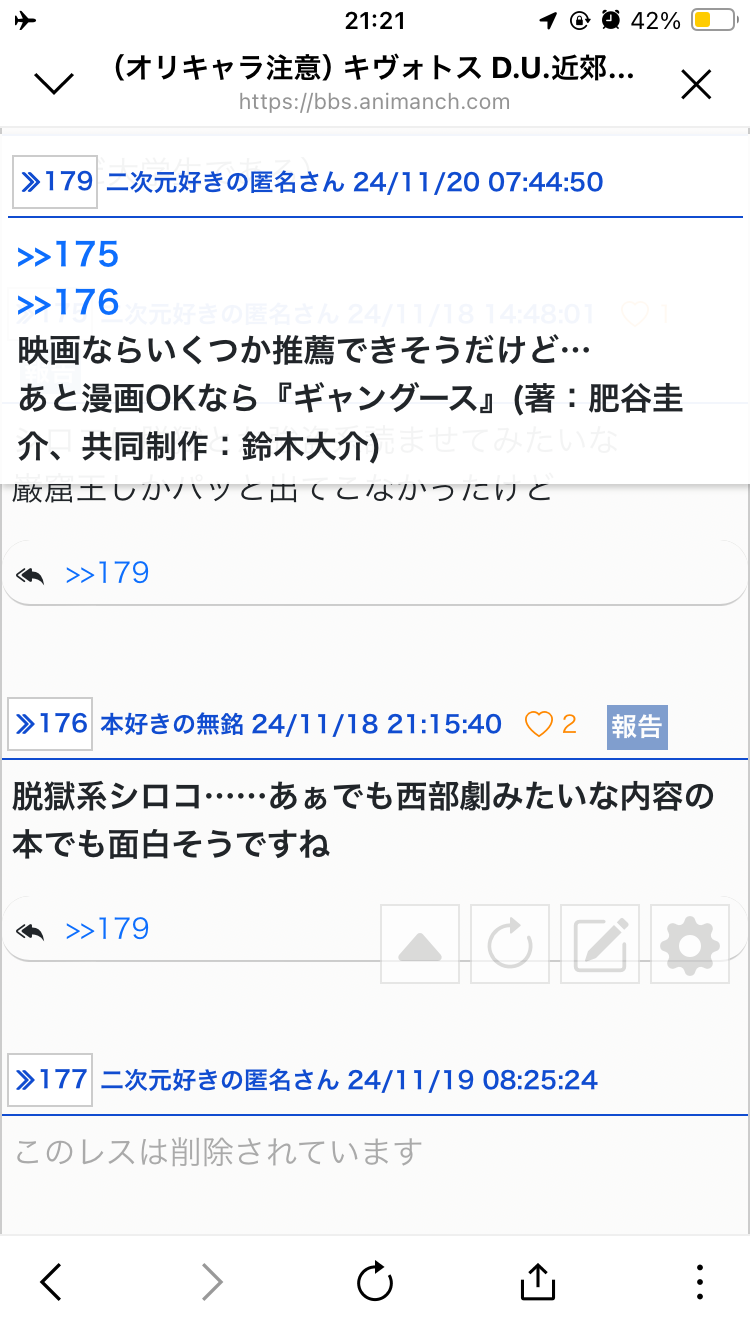750x1334 pixels.
Task: Jump to top with the up arrow
Action: pyautogui.click(x=420, y=944)
